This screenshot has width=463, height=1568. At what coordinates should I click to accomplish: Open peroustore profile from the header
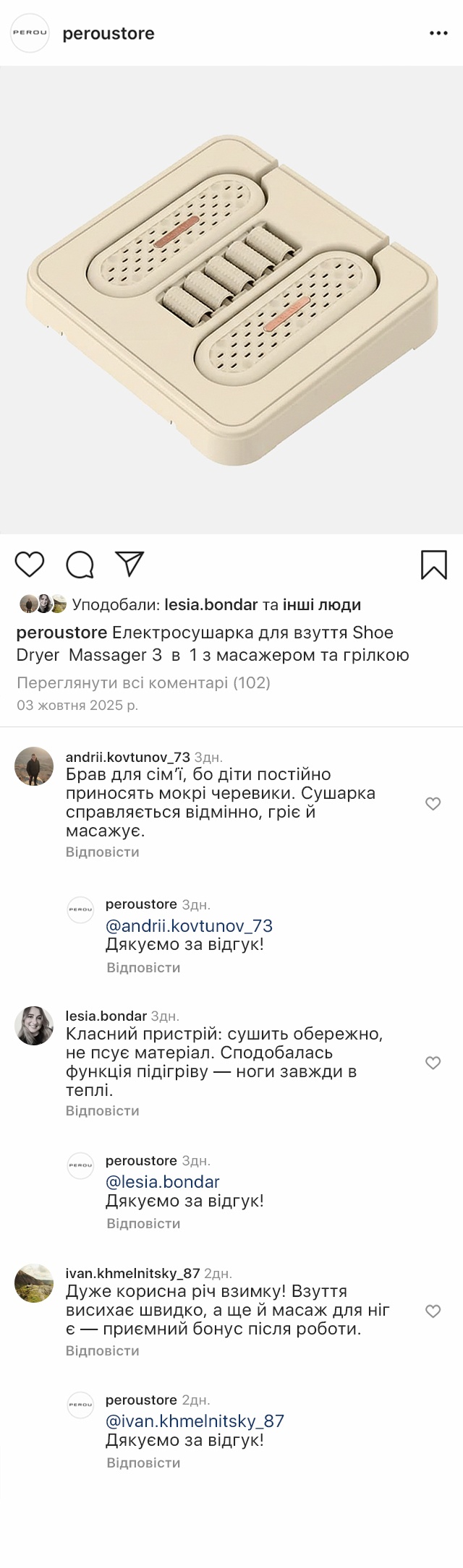108,33
